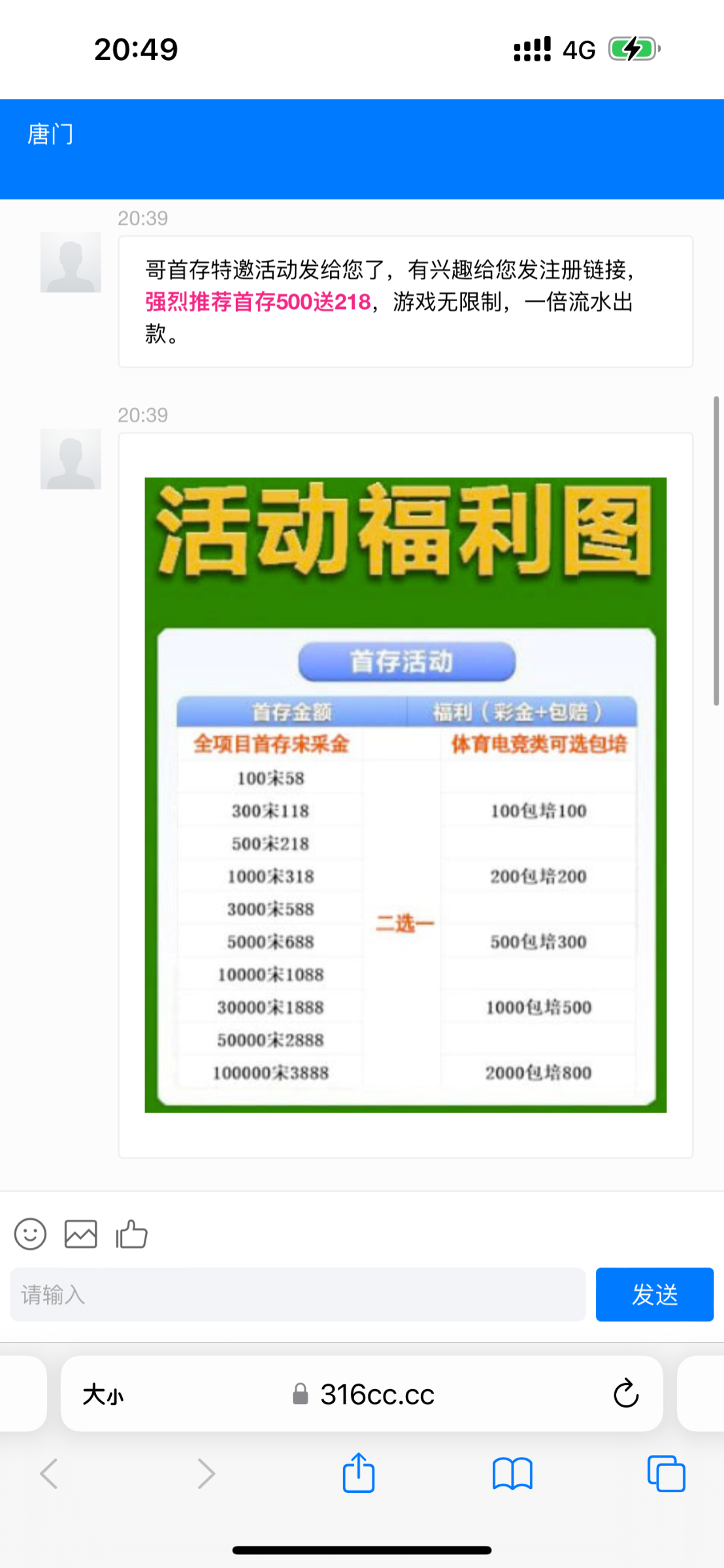The image size is (724, 1568).
Task: Attach a picture to the chat
Action: 81,1234
